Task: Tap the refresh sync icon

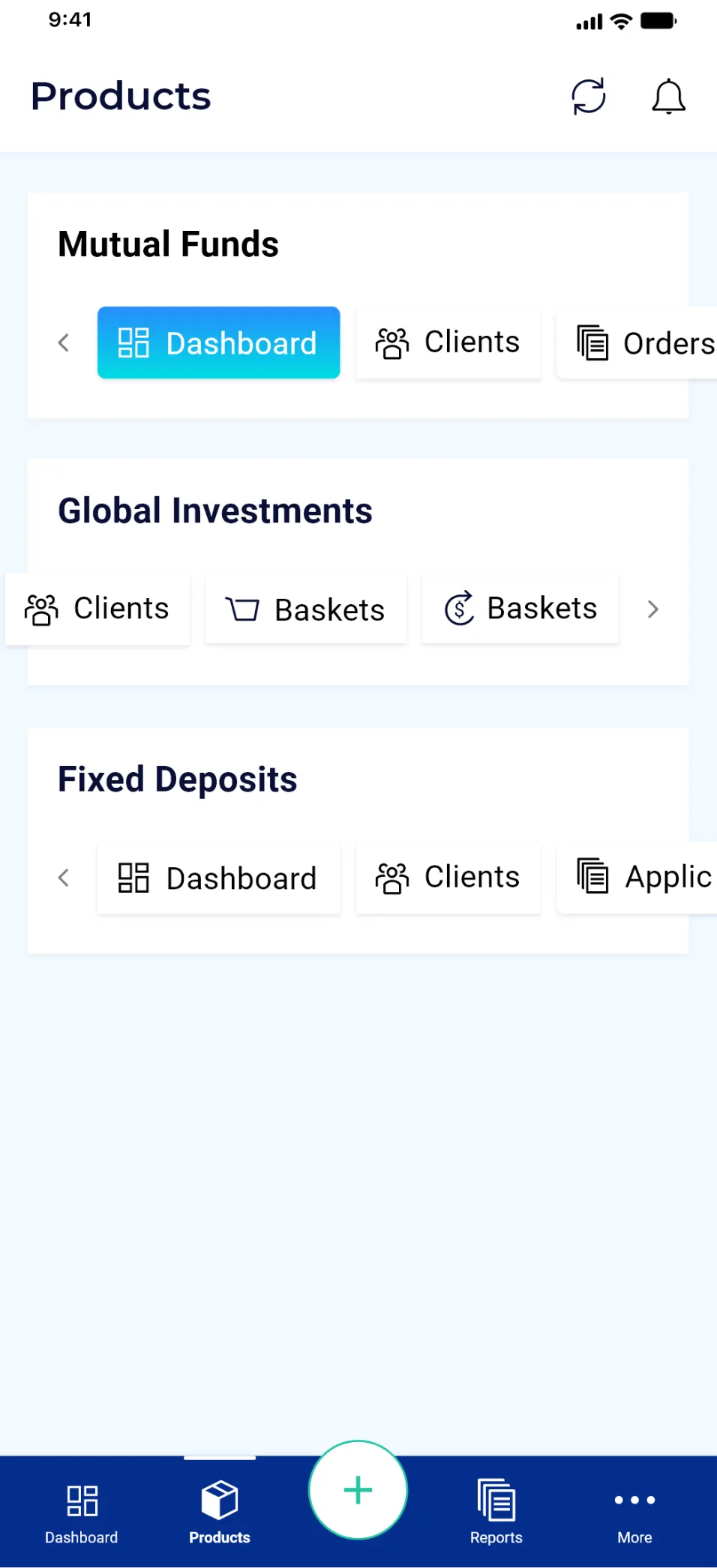Action: tap(588, 97)
